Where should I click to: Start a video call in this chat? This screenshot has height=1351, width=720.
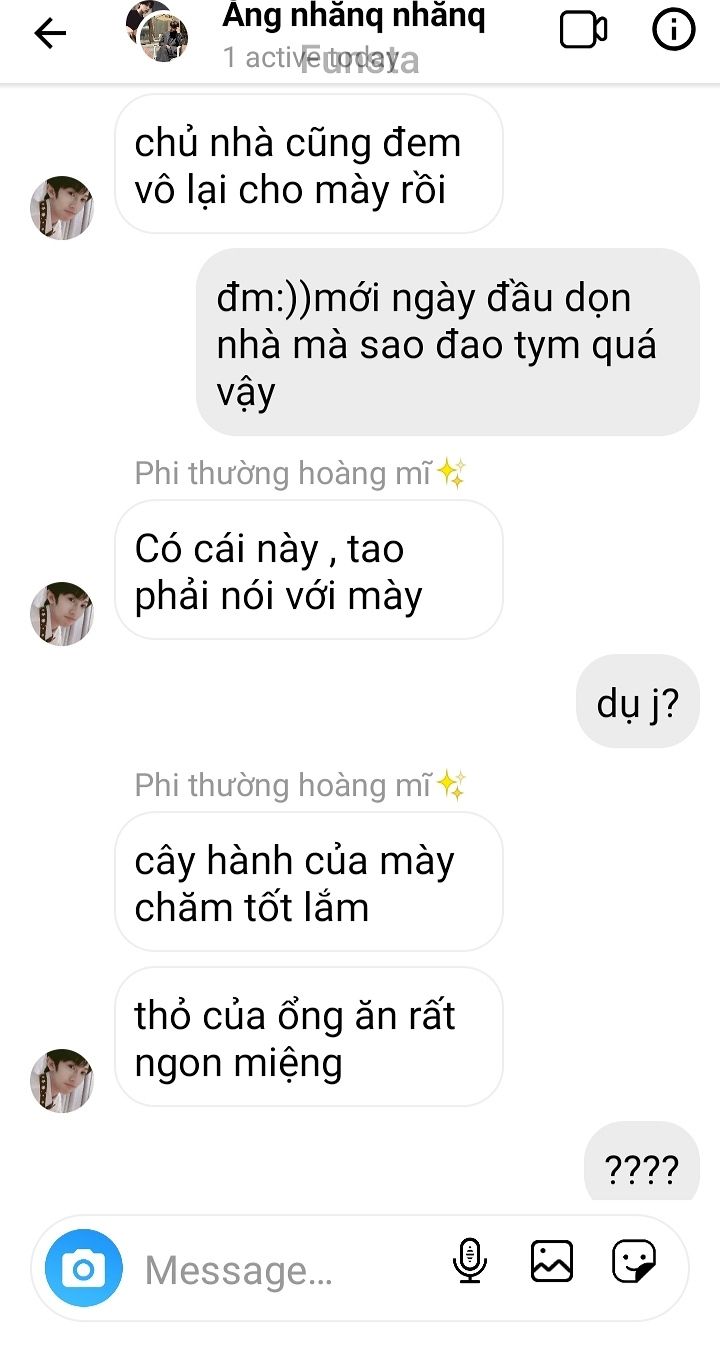pos(583,30)
